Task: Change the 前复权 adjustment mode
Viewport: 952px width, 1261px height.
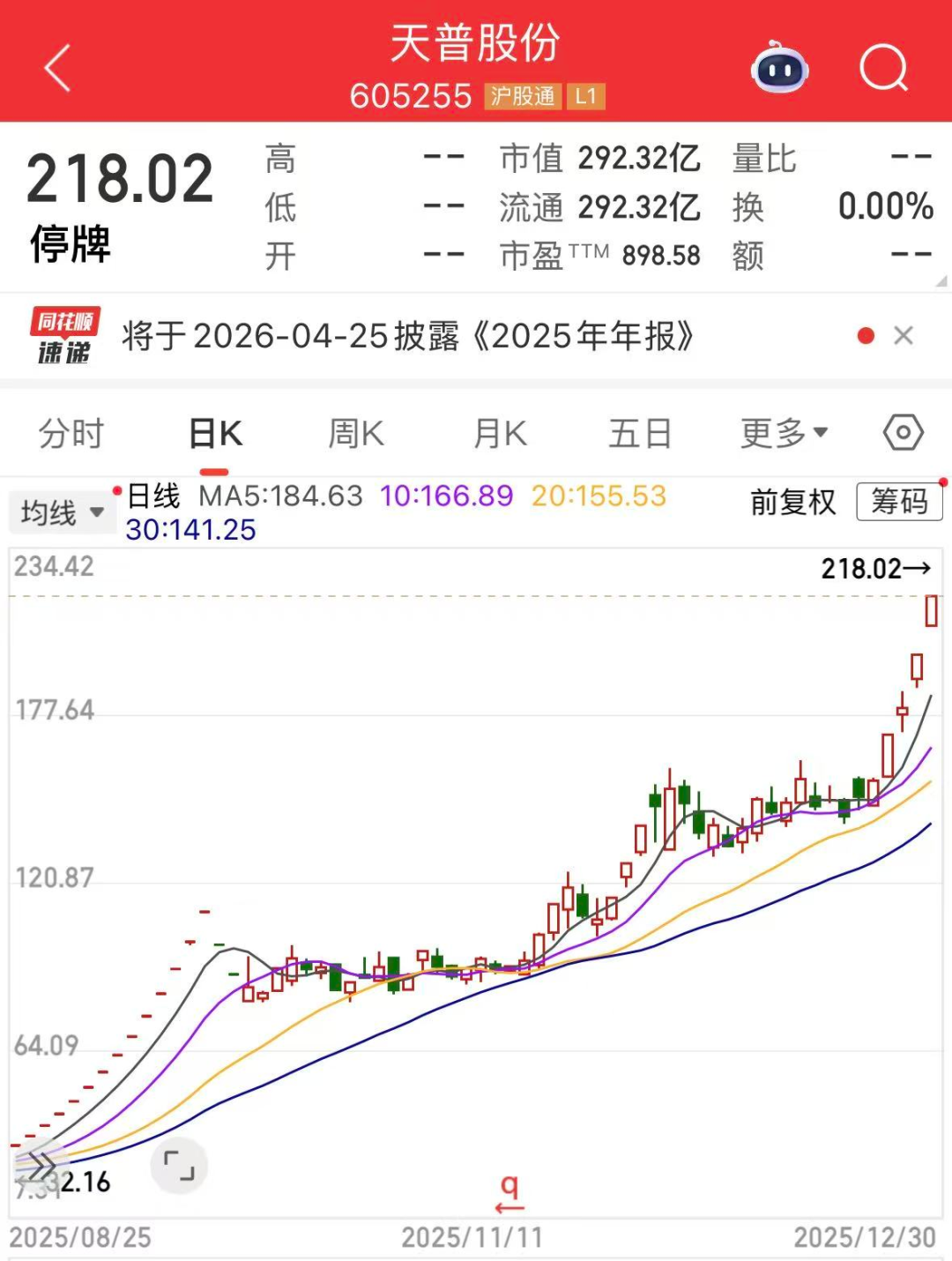Action: [792, 503]
